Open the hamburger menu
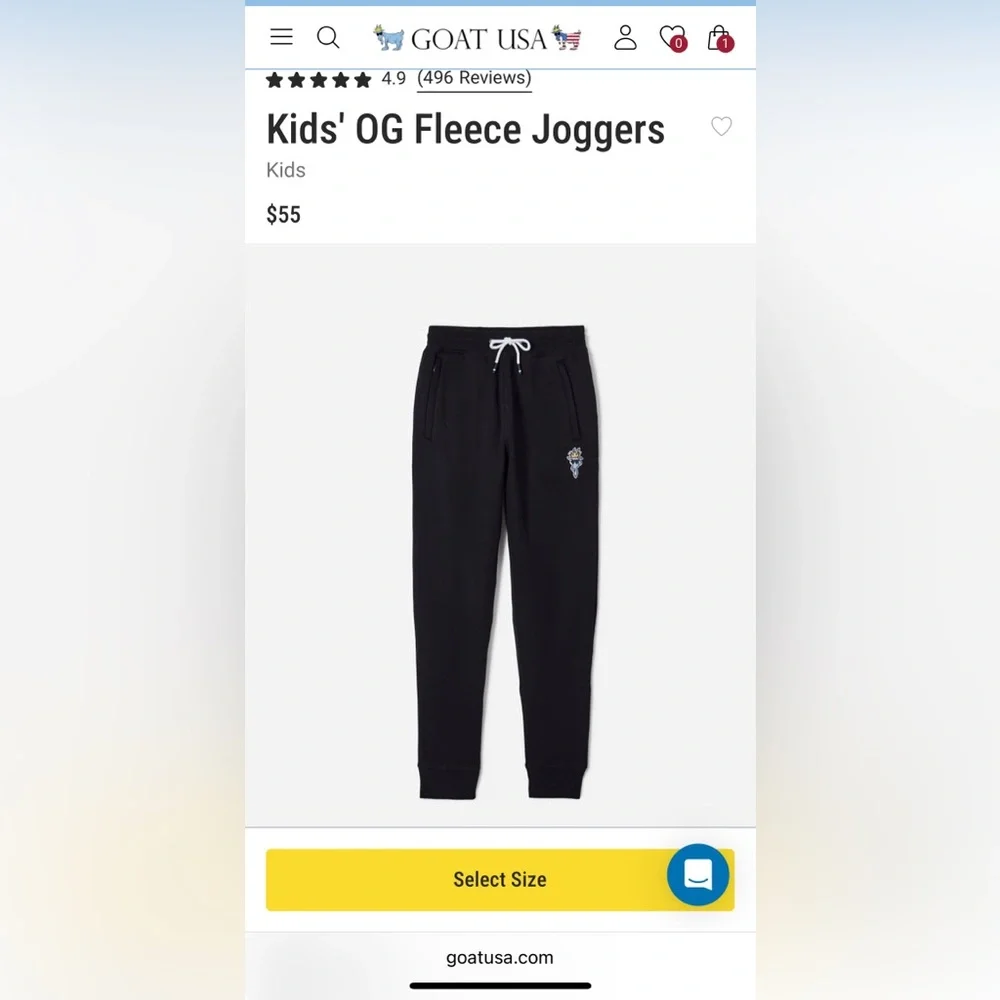The width and height of the screenshot is (1000, 1000). pos(282,38)
